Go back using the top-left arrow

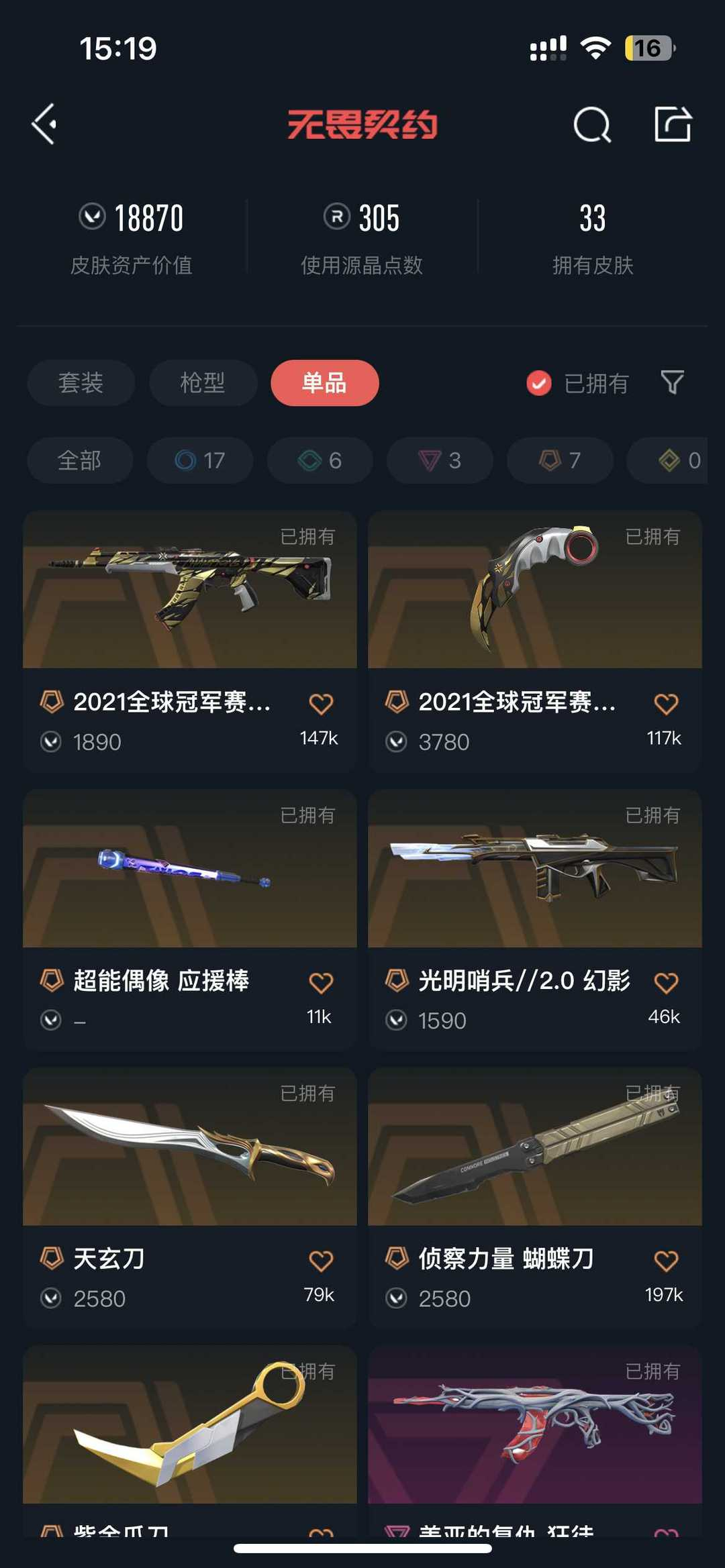(x=44, y=124)
